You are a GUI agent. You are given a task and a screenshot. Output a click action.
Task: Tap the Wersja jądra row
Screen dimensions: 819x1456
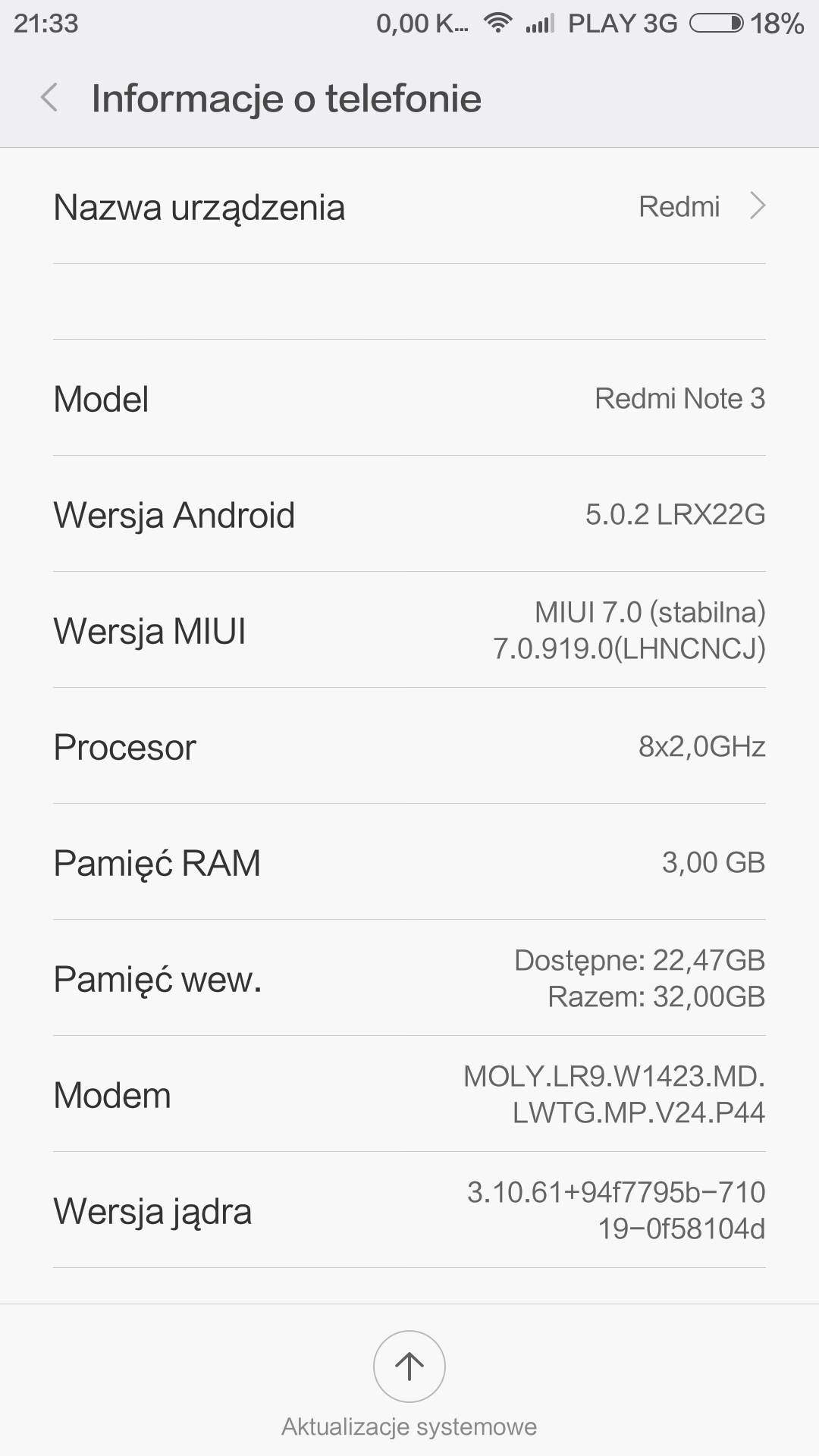[x=409, y=1210]
